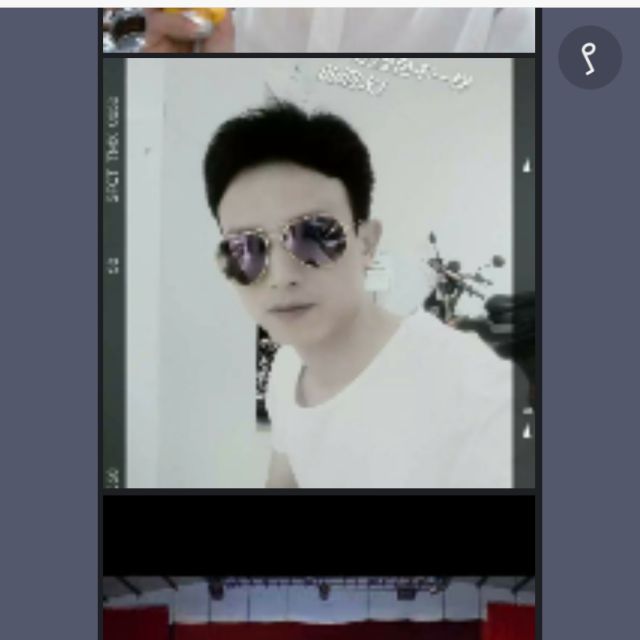
Task: Open the tile showing the red curtain stage
Action: tap(319, 567)
